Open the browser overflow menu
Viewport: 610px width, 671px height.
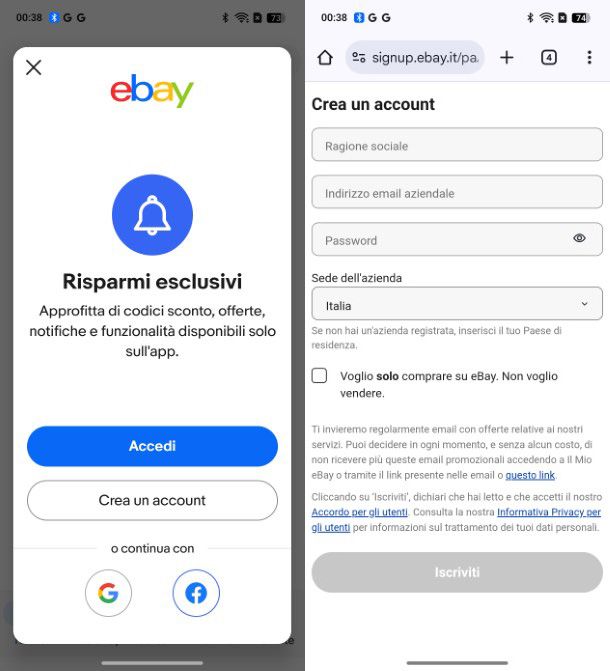point(589,57)
